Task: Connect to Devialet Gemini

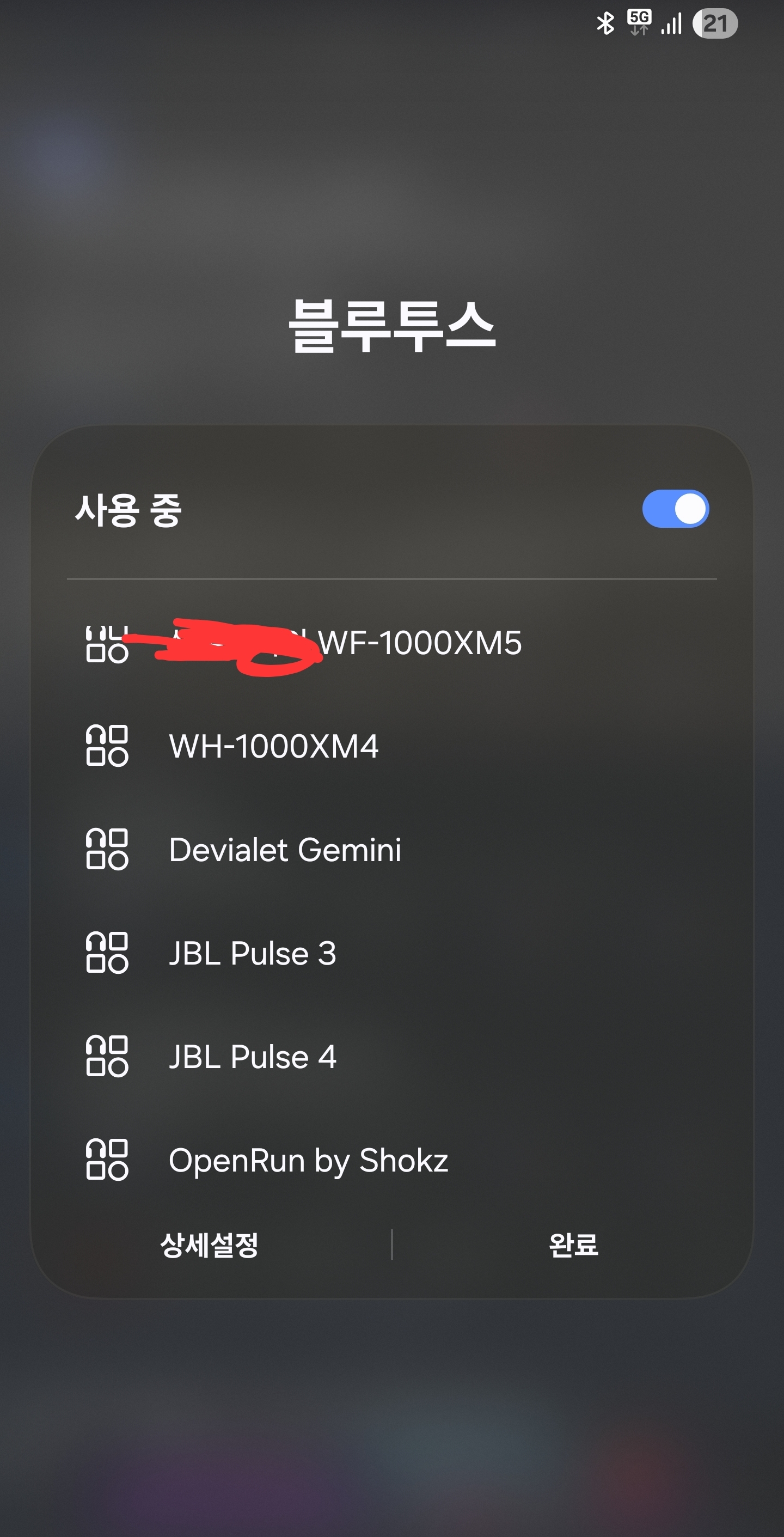Action: [285, 850]
